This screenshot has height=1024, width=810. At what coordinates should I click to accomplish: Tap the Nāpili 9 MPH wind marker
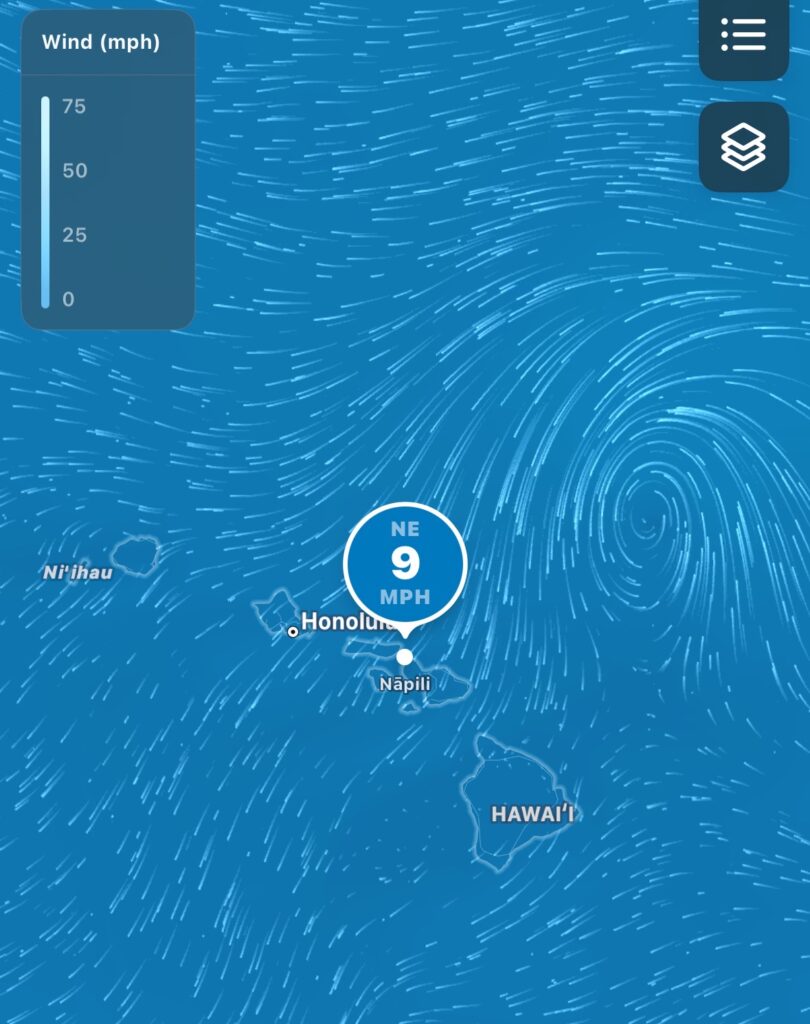click(x=405, y=565)
